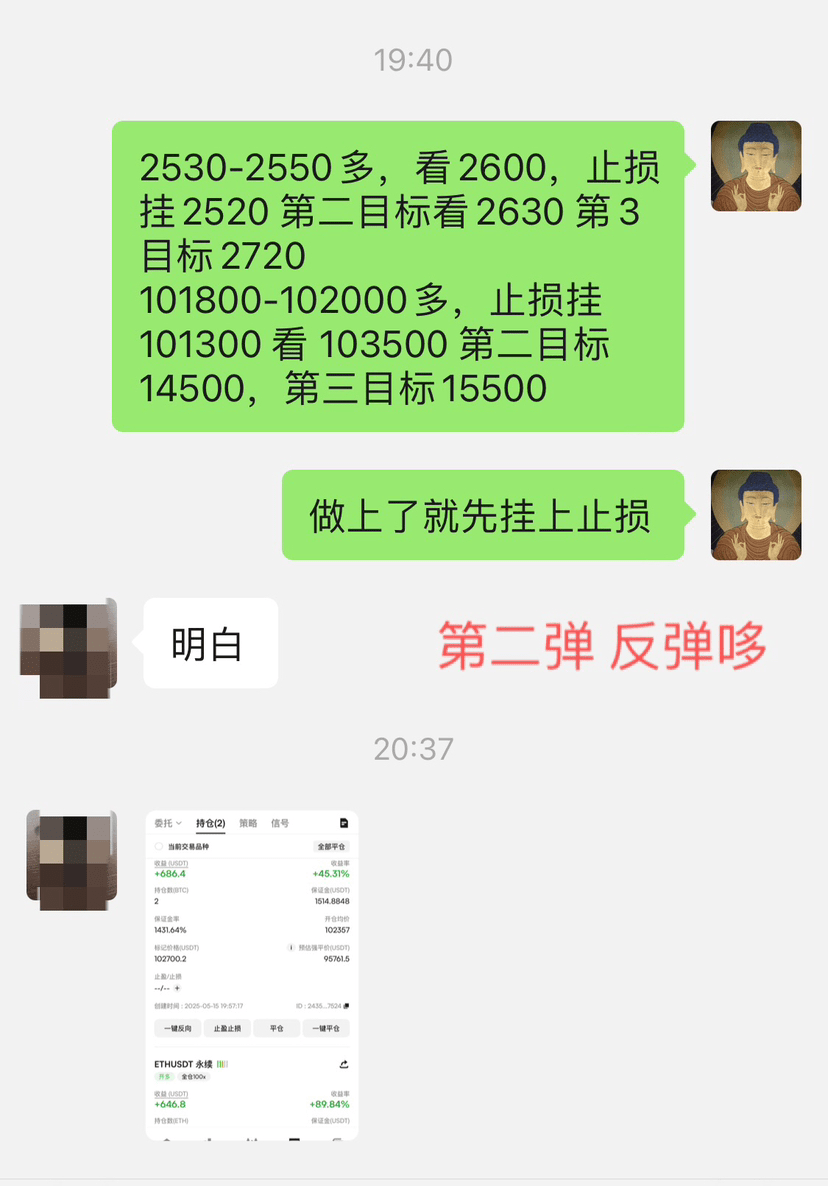This screenshot has width=828, height=1186.
Task: Open the trading positions screenshot image
Action: pyautogui.click(x=251, y=975)
